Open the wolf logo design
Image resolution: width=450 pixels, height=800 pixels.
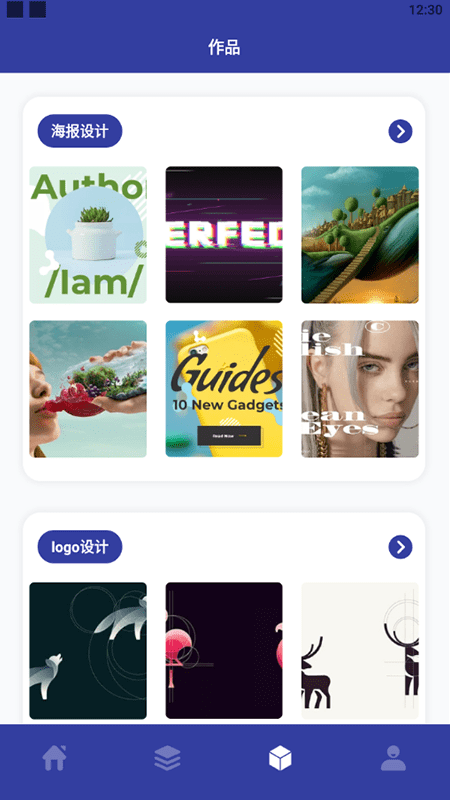tap(88, 651)
